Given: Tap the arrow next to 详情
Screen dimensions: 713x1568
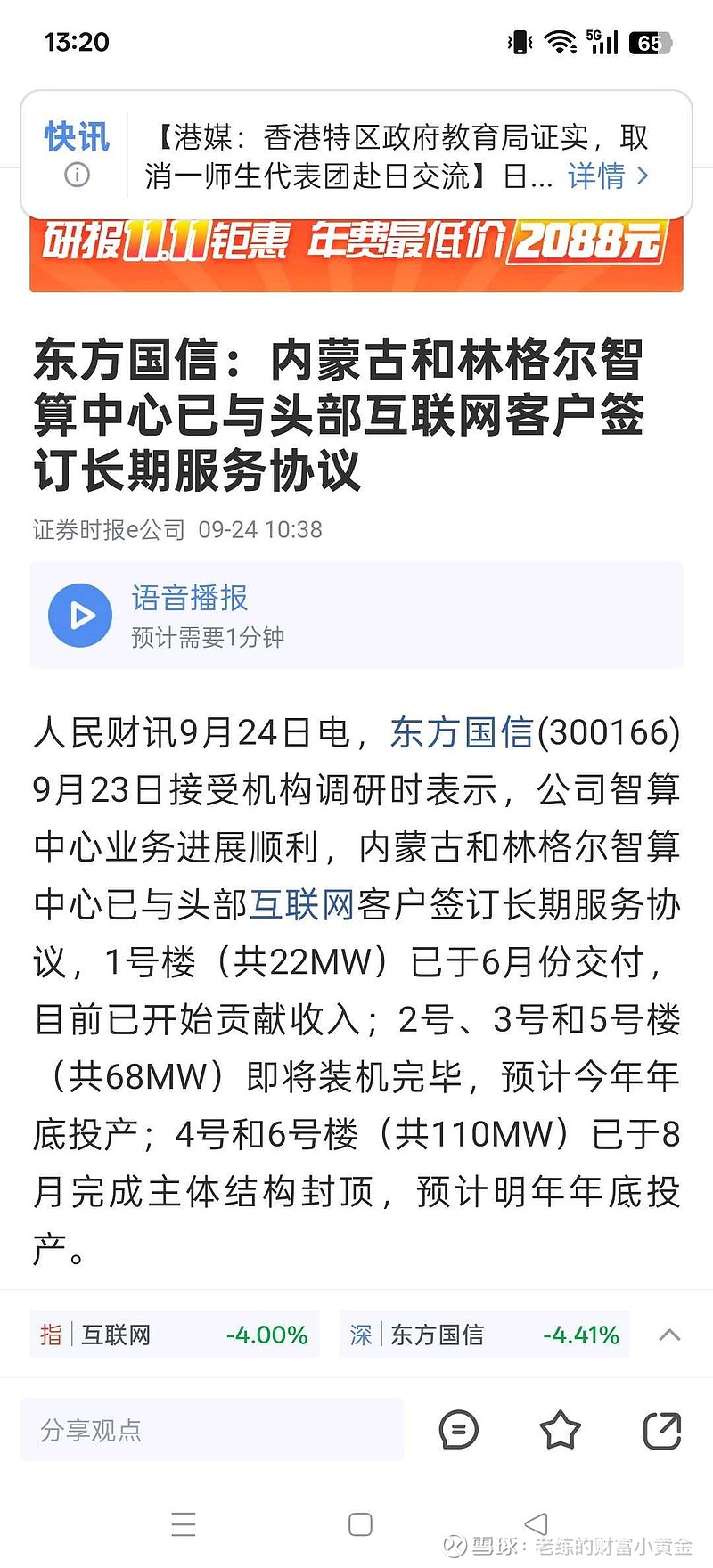Looking at the screenshot, I should 641,178.
